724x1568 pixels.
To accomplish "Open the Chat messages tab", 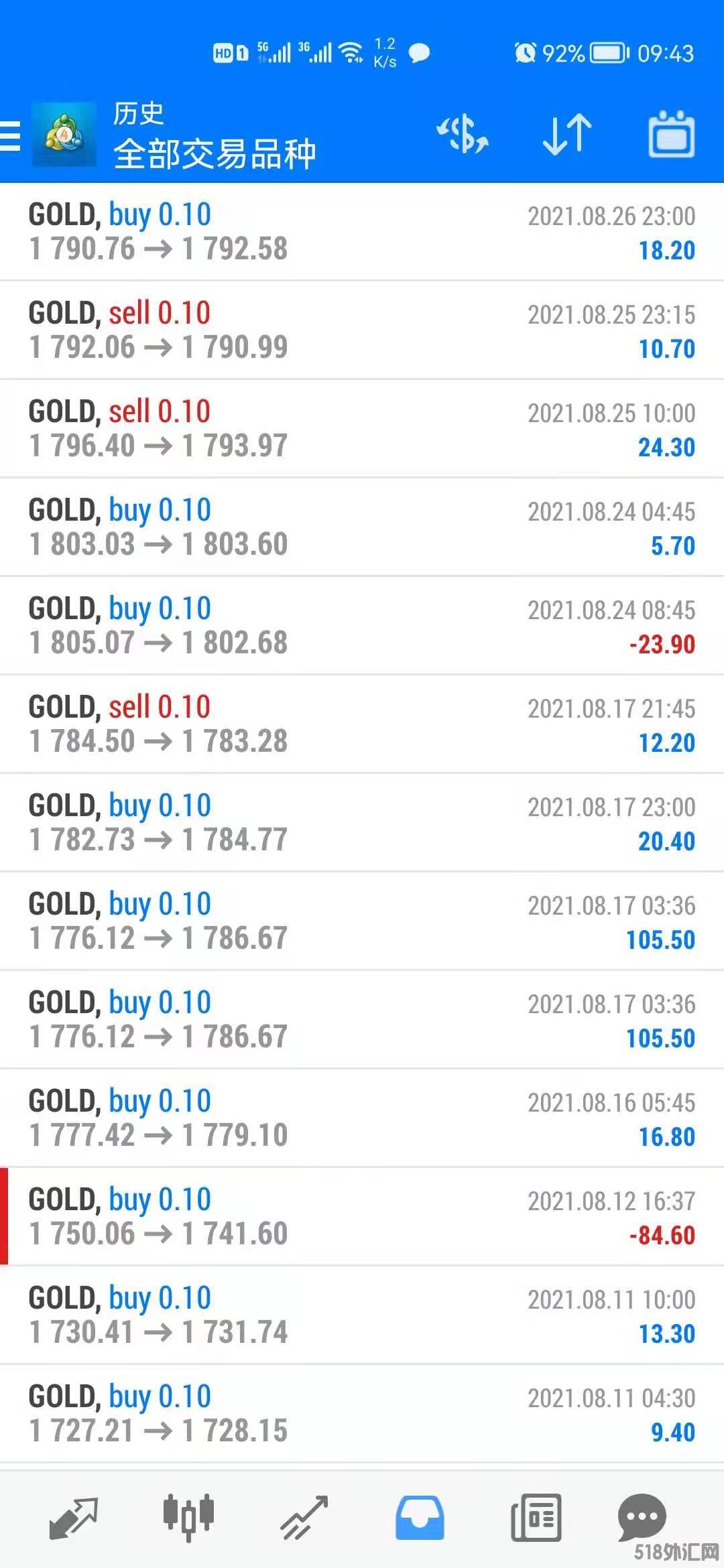I will click(x=642, y=1517).
